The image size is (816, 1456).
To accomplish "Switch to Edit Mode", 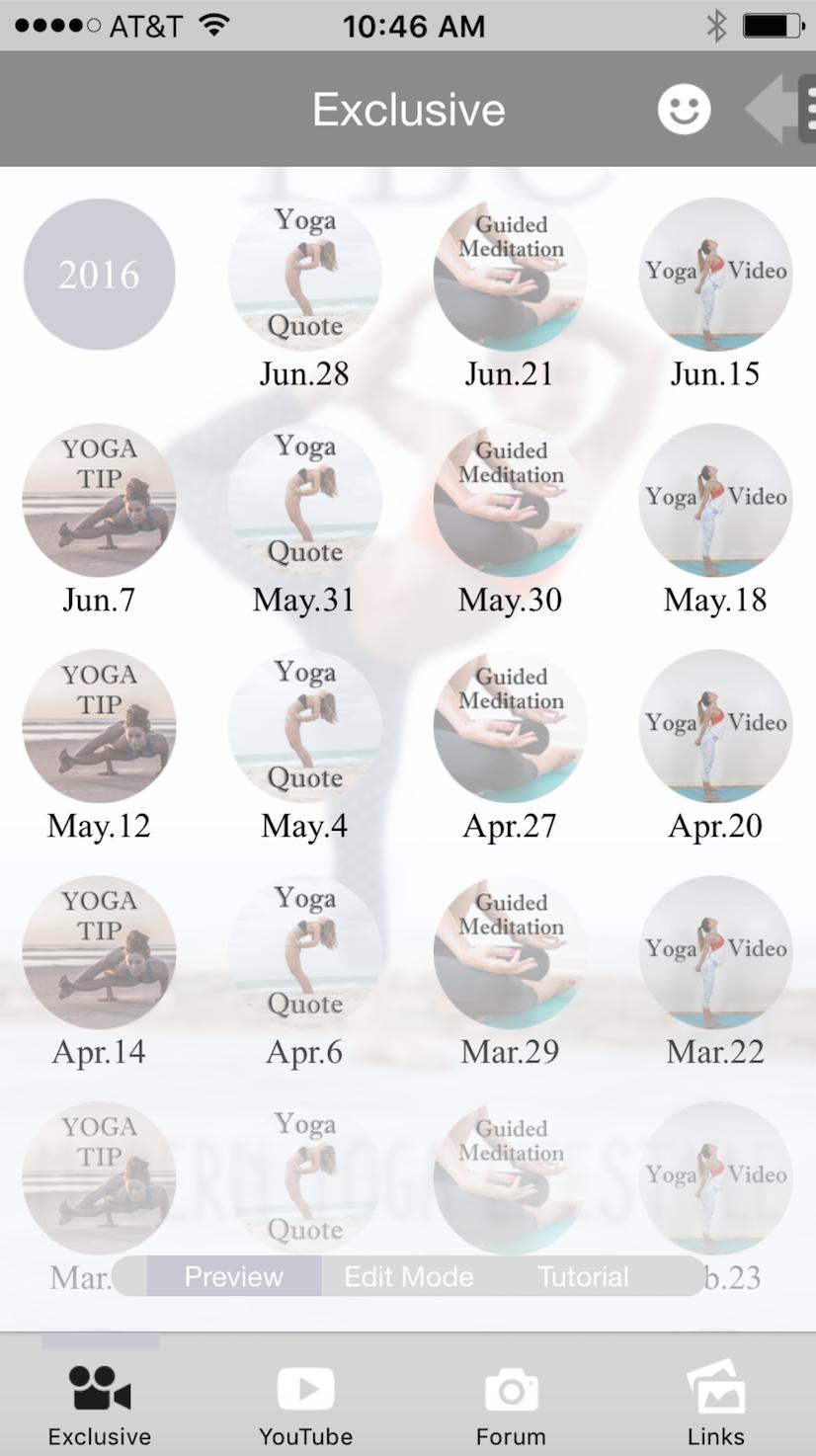I will coord(408,1276).
